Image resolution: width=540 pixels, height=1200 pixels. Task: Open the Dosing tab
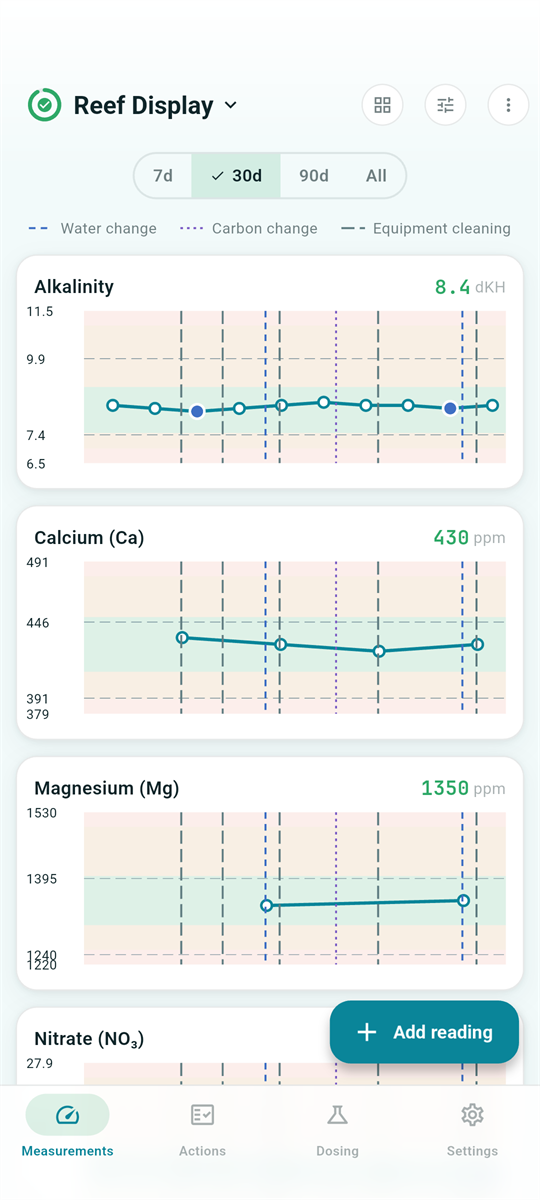pyautogui.click(x=338, y=1128)
